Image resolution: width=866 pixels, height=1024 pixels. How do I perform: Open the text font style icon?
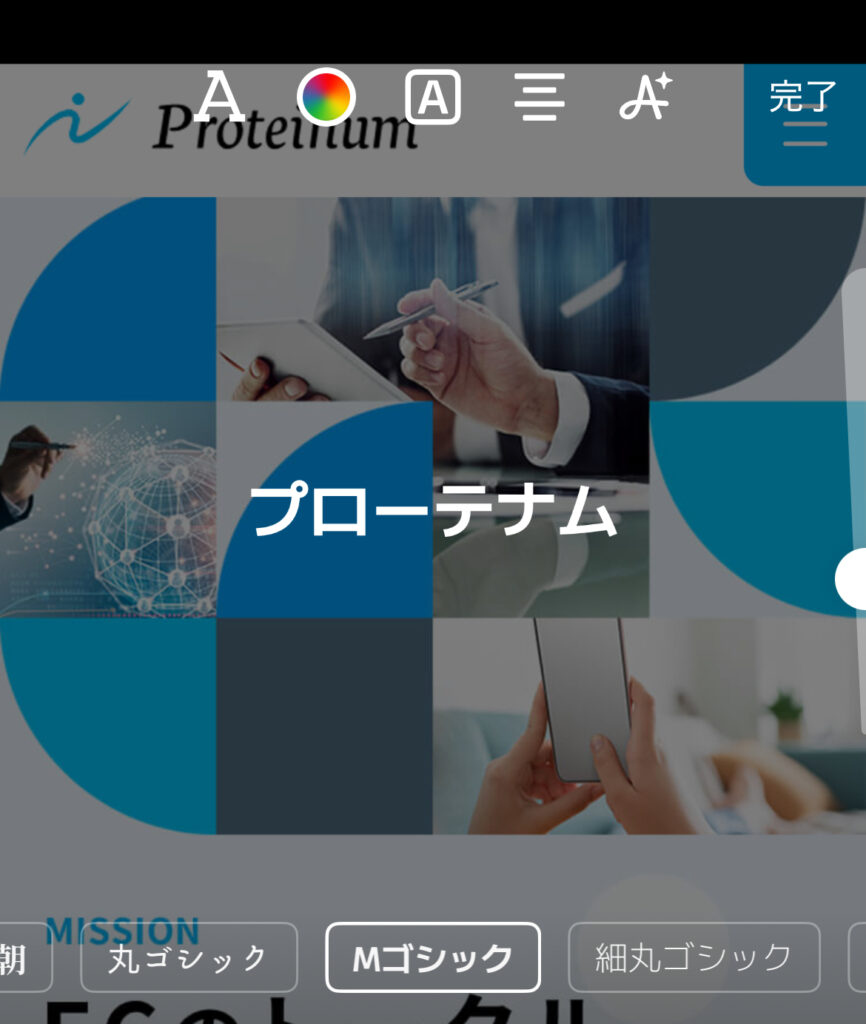tap(221, 96)
